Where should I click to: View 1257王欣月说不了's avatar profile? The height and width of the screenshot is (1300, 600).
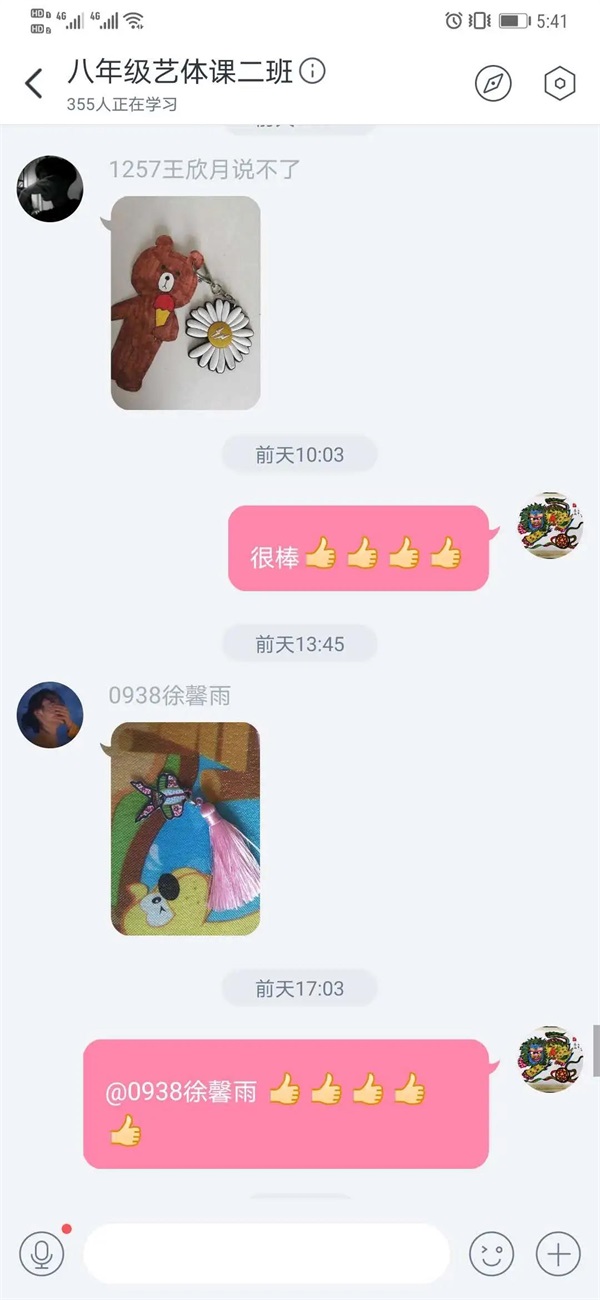click(x=49, y=188)
